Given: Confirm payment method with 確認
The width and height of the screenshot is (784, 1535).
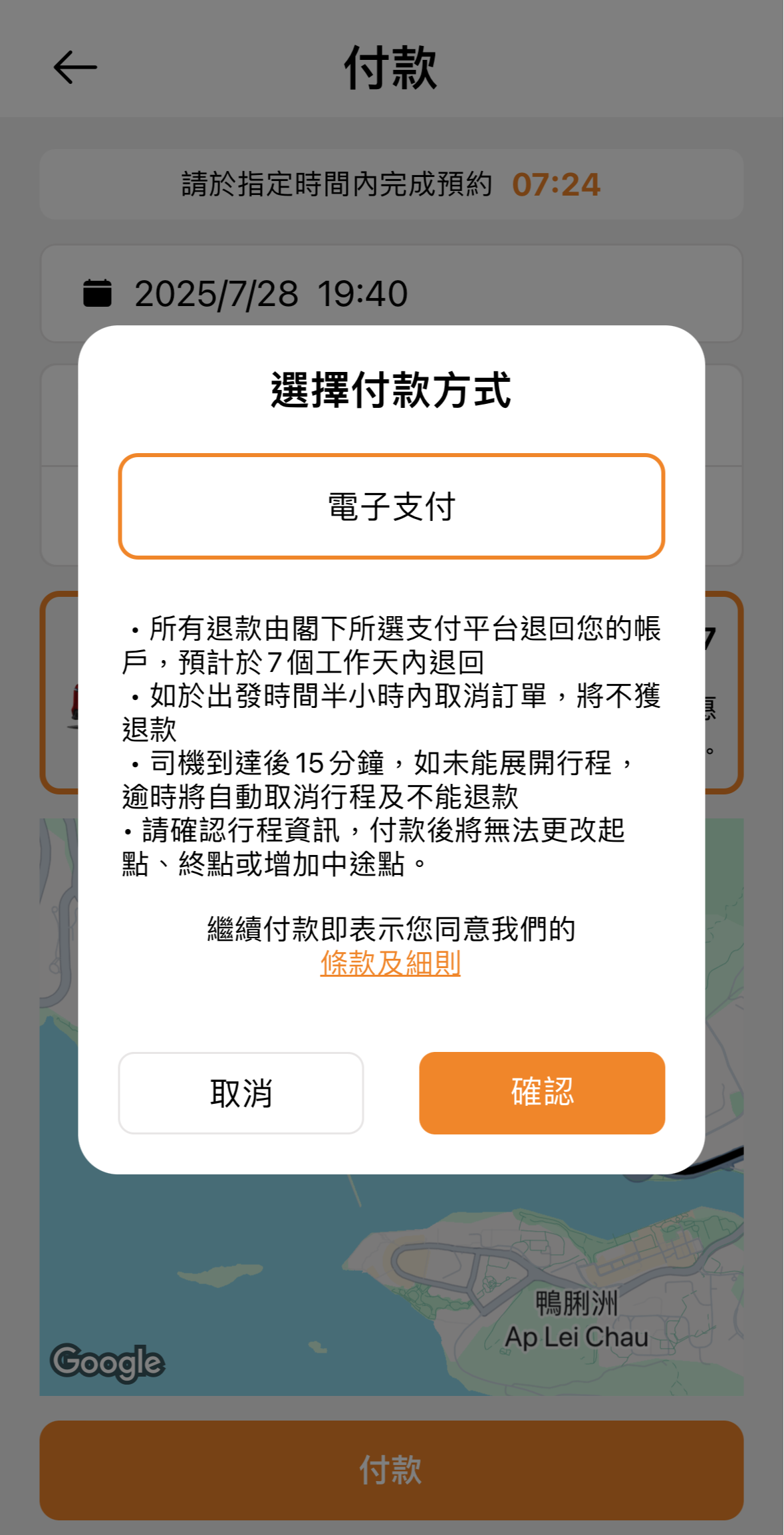Looking at the screenshot, I should click(541, 1093).
